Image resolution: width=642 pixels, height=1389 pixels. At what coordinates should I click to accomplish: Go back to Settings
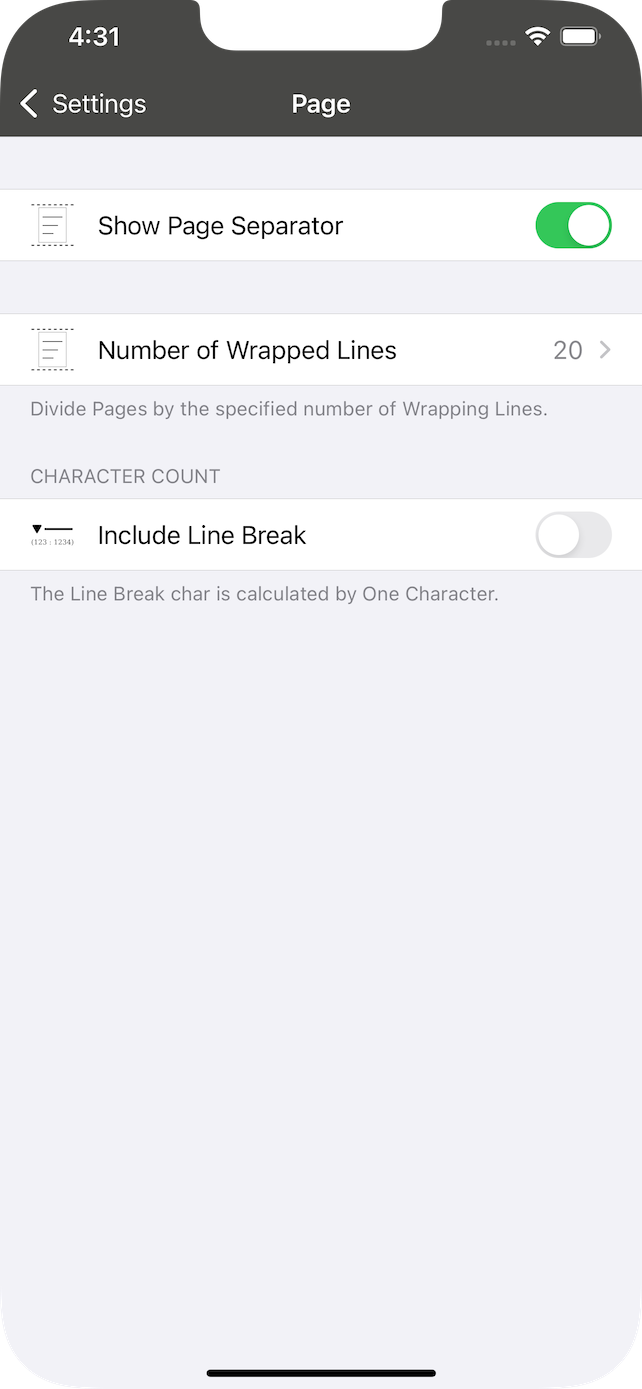point(83,104)
